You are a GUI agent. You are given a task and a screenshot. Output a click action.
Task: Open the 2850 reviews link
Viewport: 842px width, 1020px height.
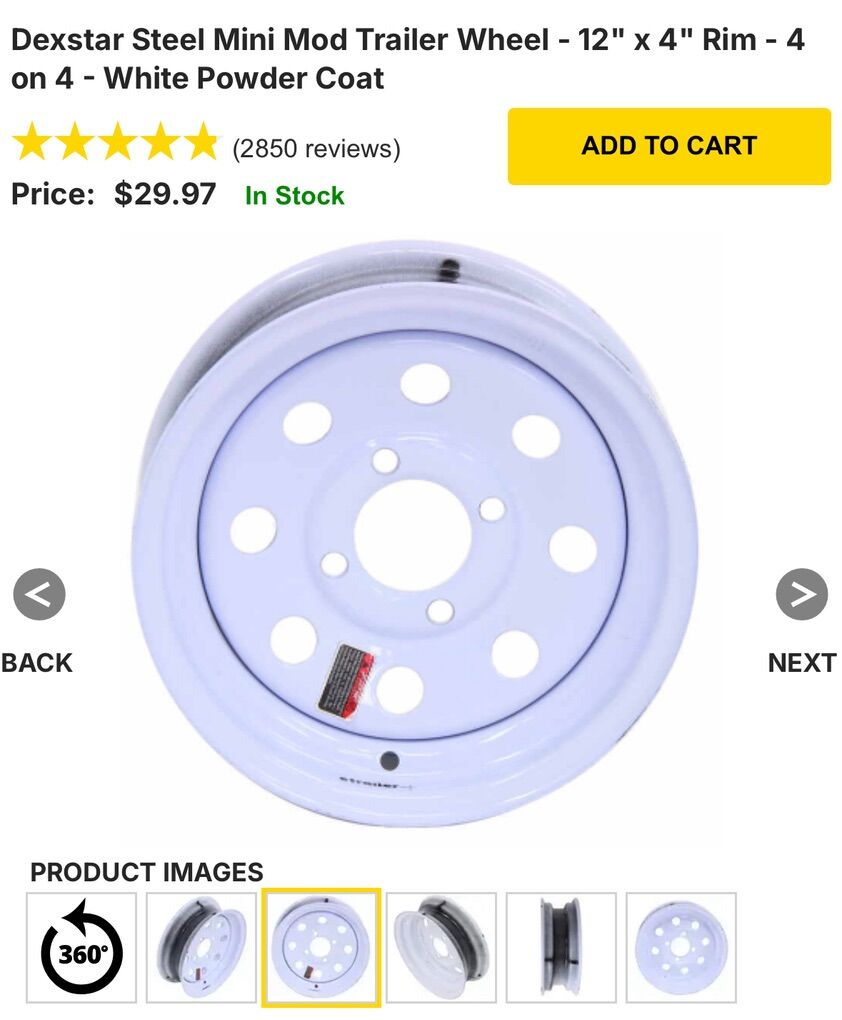pos(316,149)
